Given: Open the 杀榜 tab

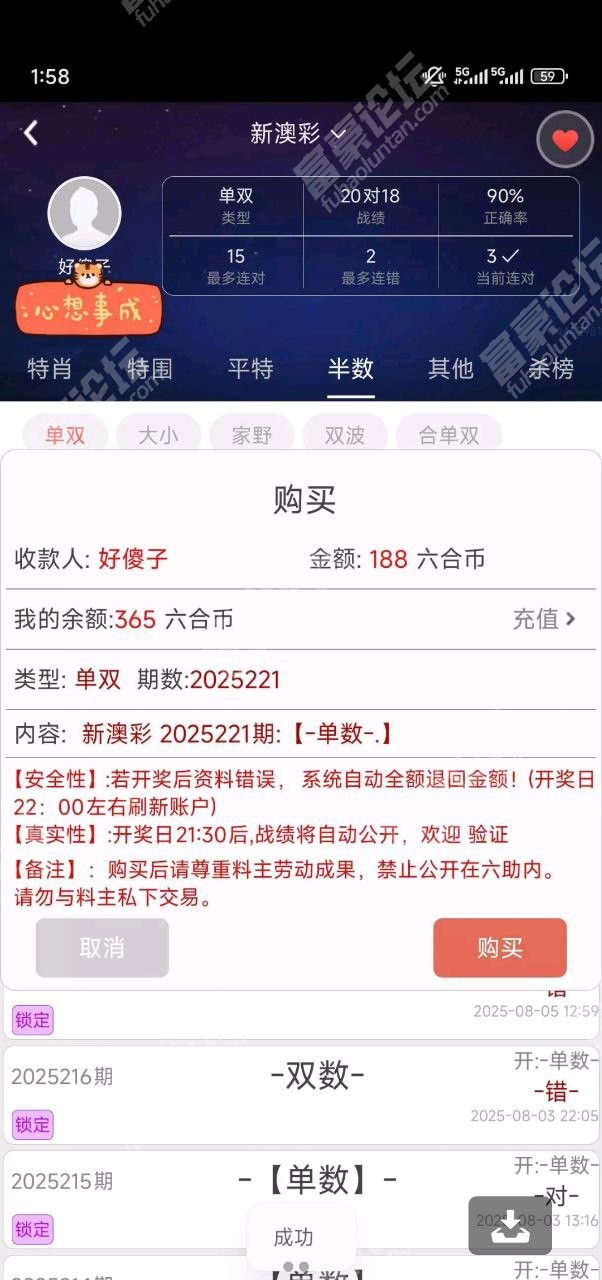Looking at the screenshot, I should coord(551,368).
